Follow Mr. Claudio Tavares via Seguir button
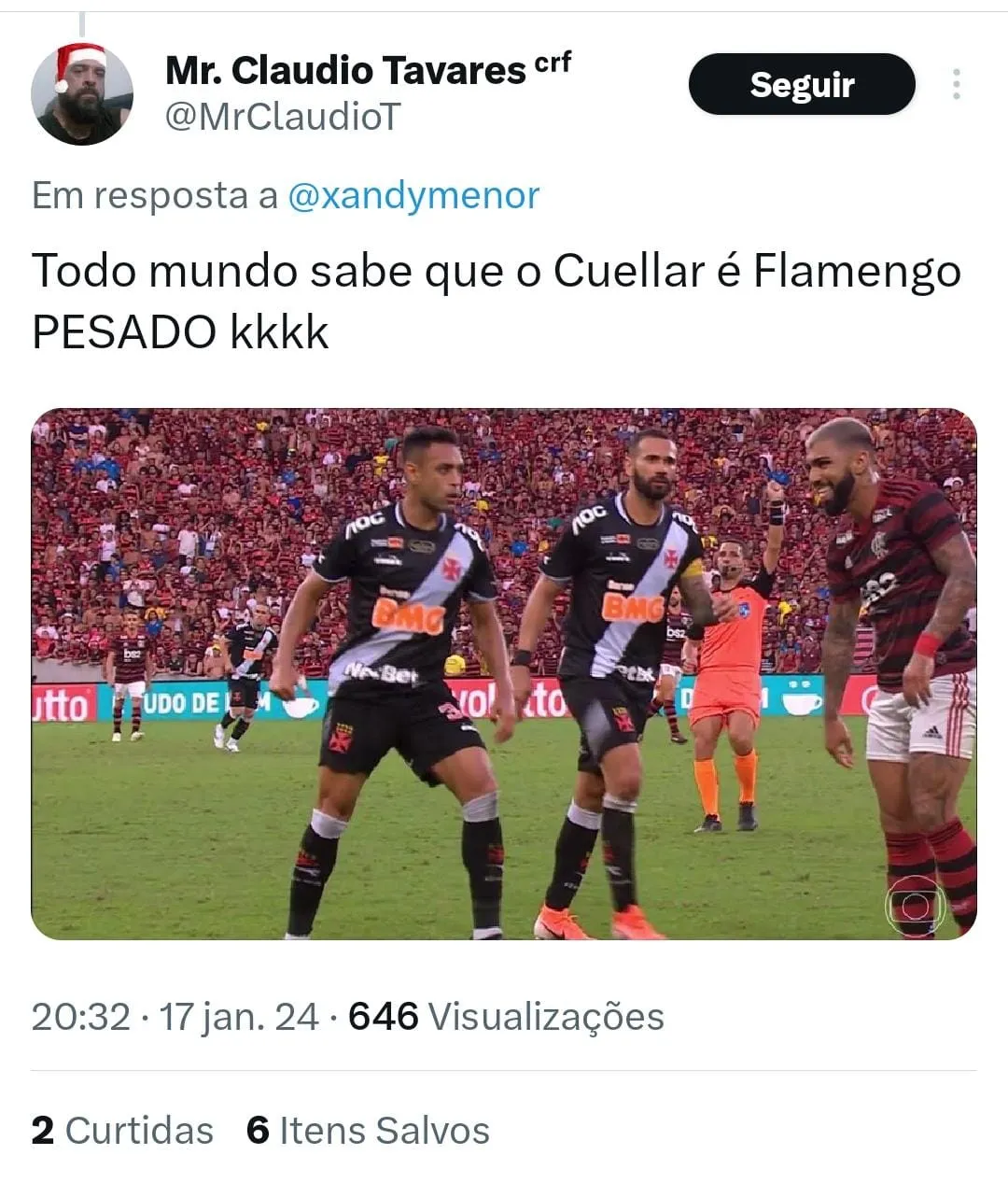Image resolution: width=1008 pixels, height=1183 pixels. (802, 84)
